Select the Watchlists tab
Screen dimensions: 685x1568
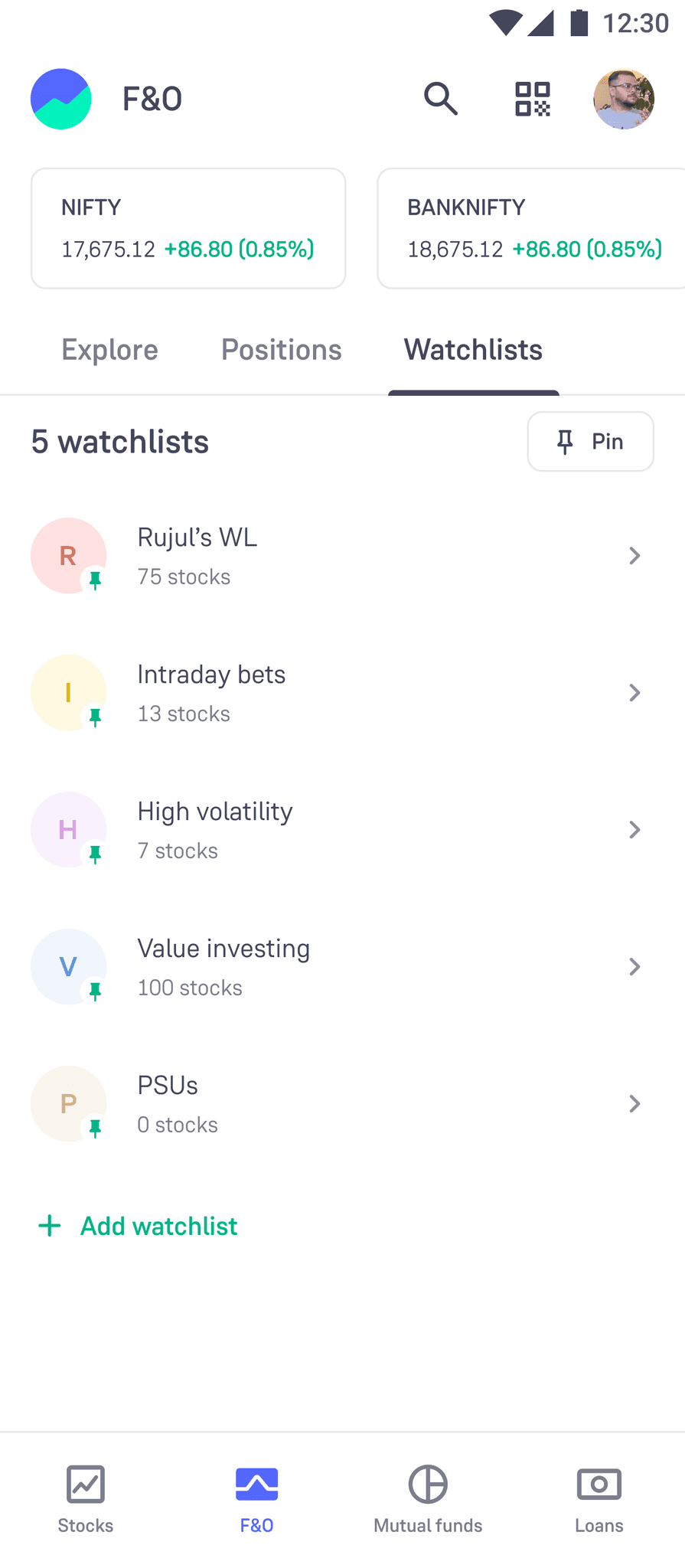473,350
